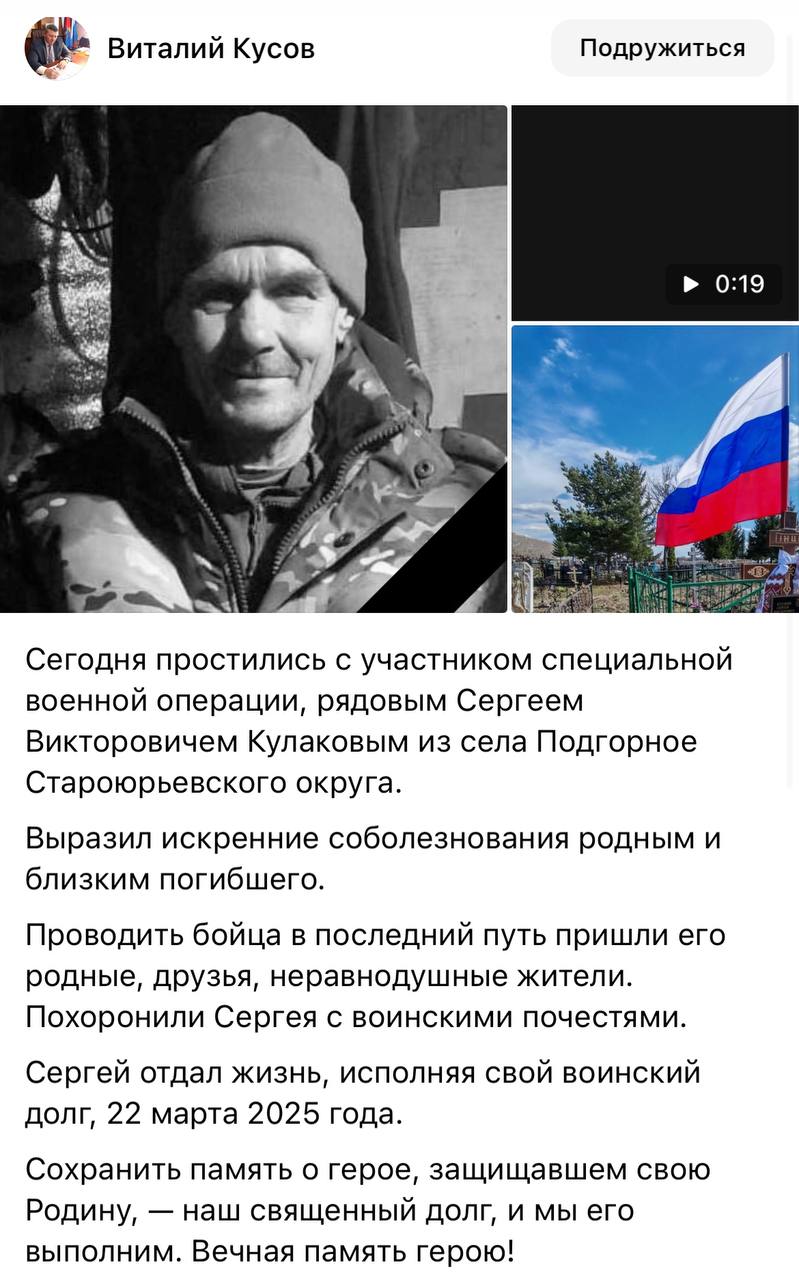Open the Russian flag cemetery photo

click(655, 469)
